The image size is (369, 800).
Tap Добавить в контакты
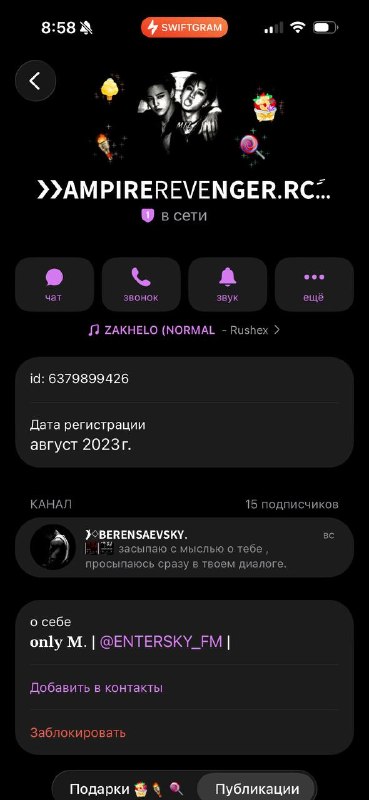[96, 688]
